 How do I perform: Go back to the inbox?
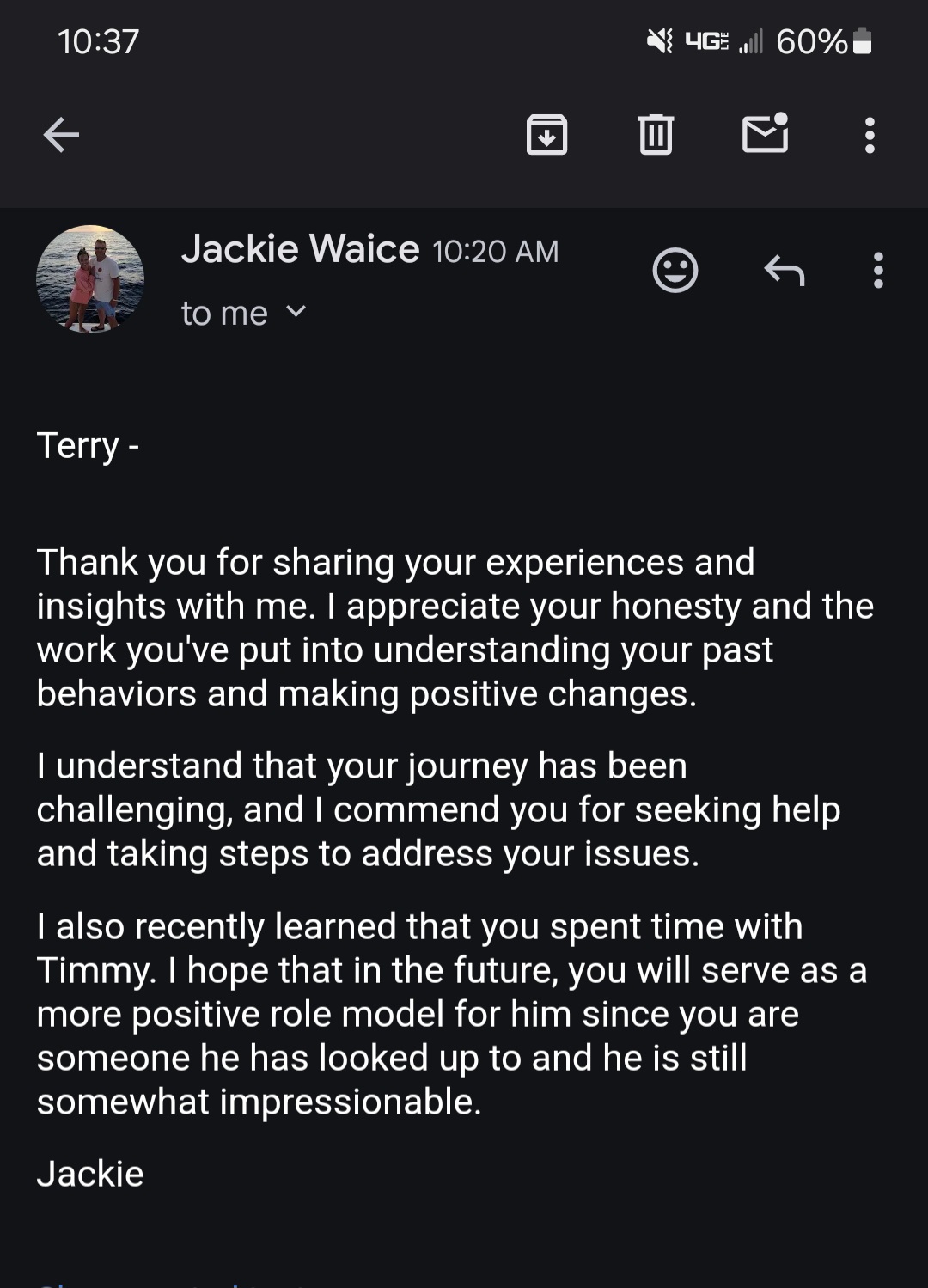[x=61, y=135]
